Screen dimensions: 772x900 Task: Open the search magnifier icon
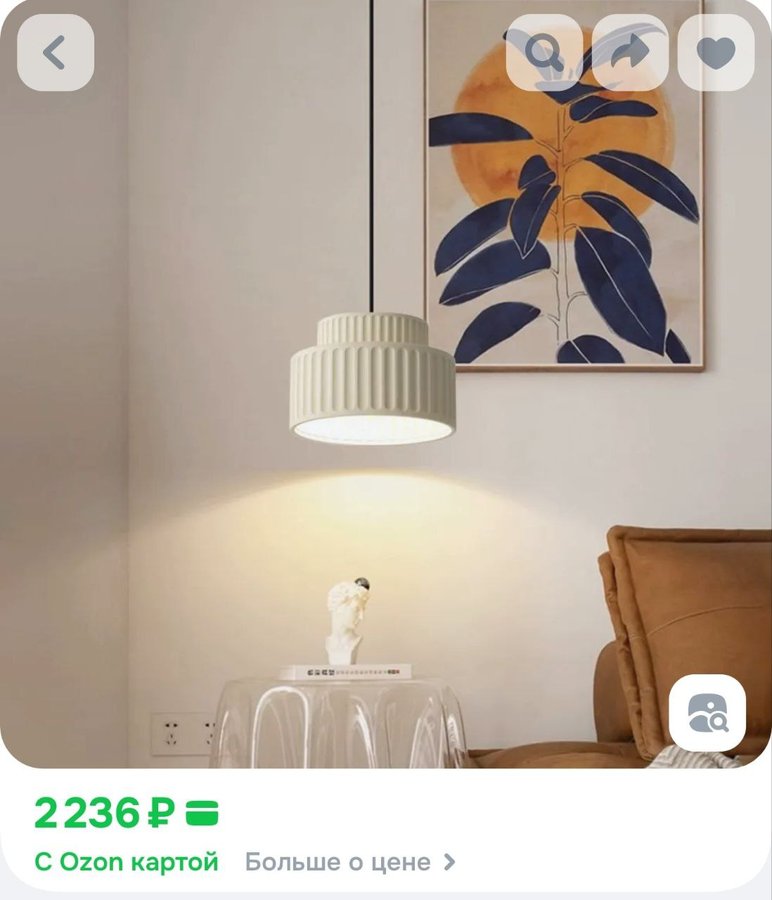[x=544, y=53]
